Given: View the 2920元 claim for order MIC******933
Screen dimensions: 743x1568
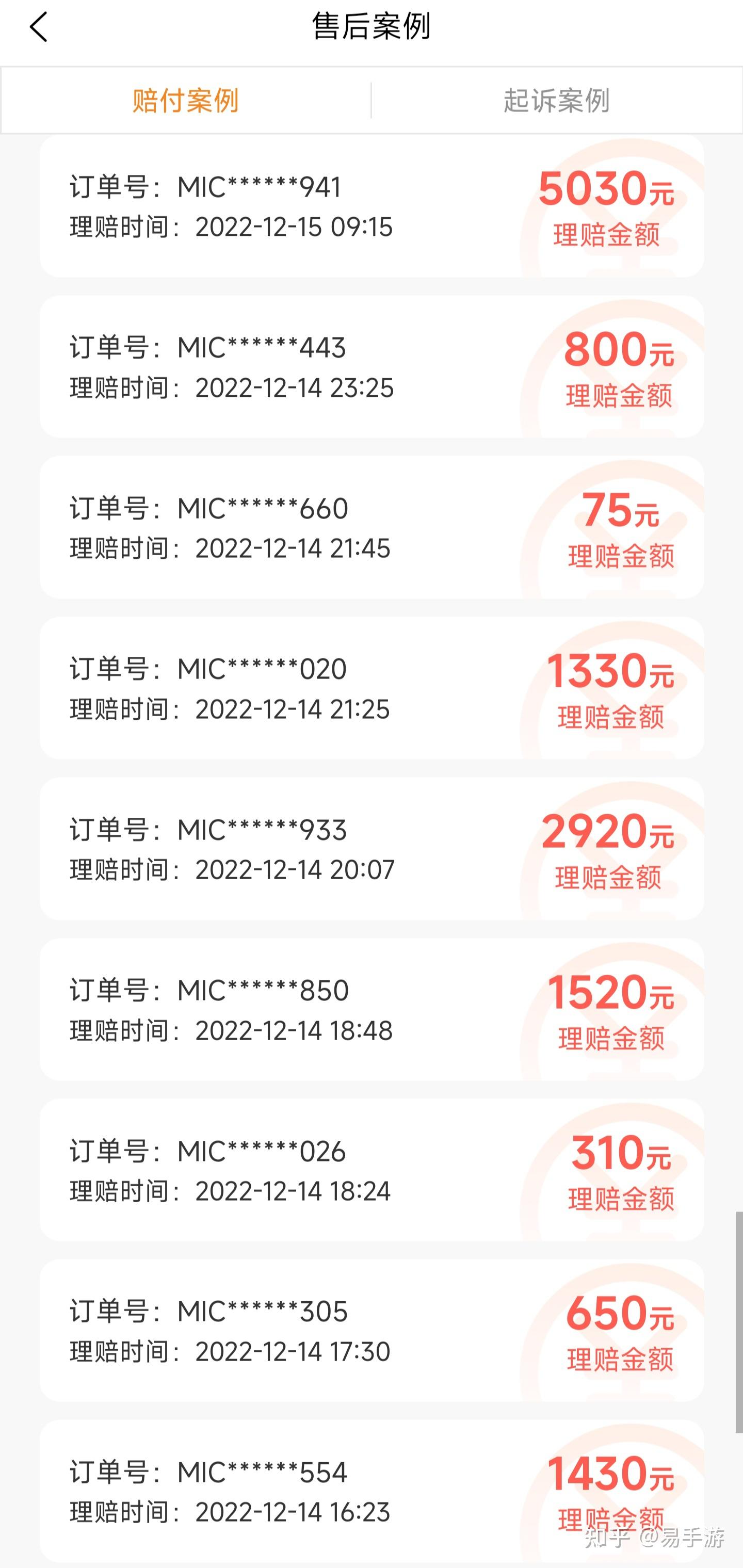Looking at the screenshot, I should pos(372,849).
